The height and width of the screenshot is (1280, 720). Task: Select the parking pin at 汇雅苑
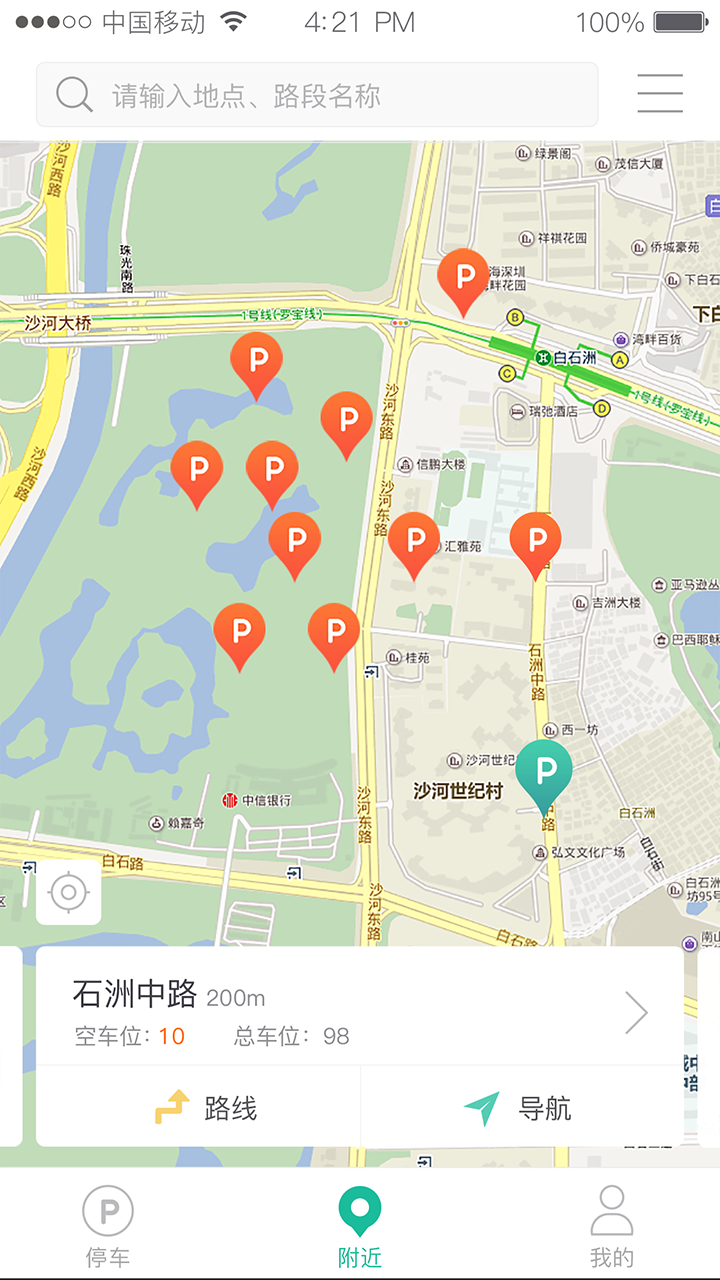tap(413, 541)
